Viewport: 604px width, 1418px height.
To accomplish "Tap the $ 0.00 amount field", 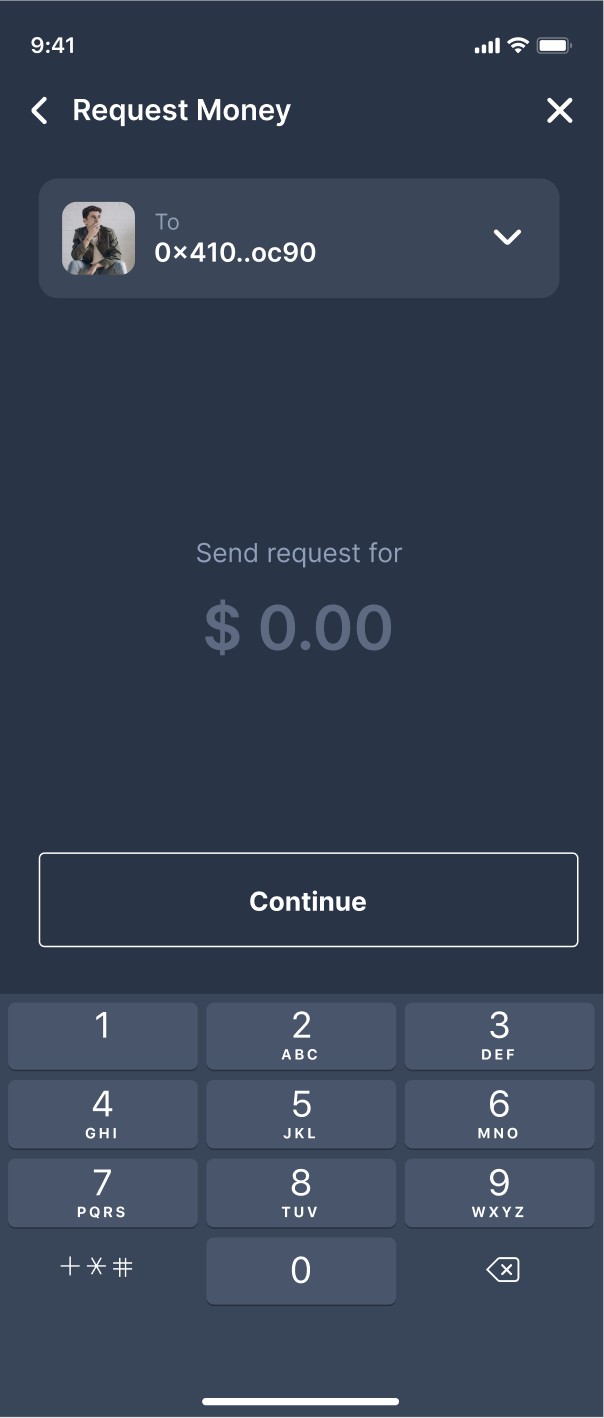I will 299,628.
